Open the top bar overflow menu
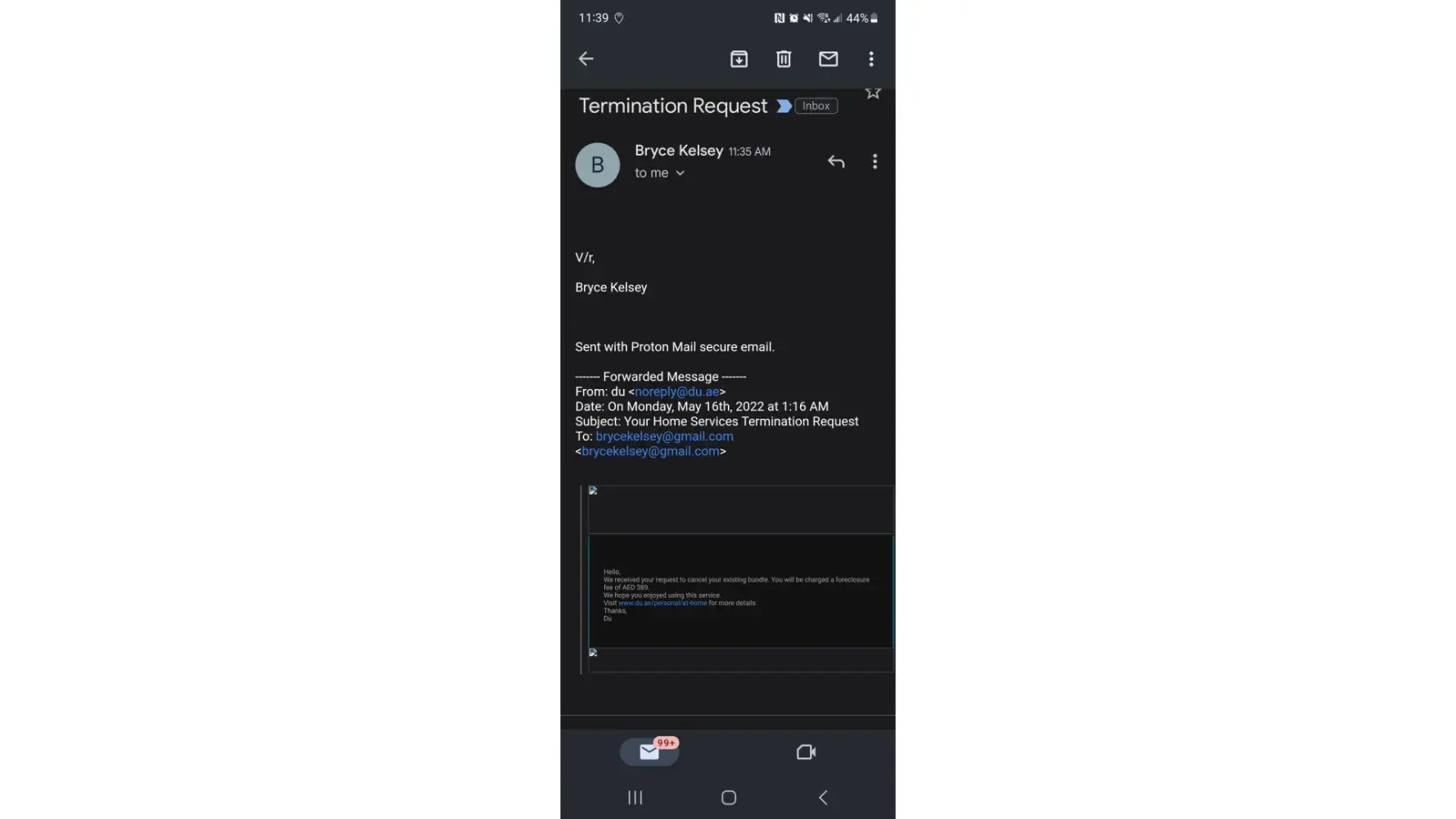Image resolution: width=1456 pixels, height=819 pixels. pyautogui.click(x=871, y=59)
